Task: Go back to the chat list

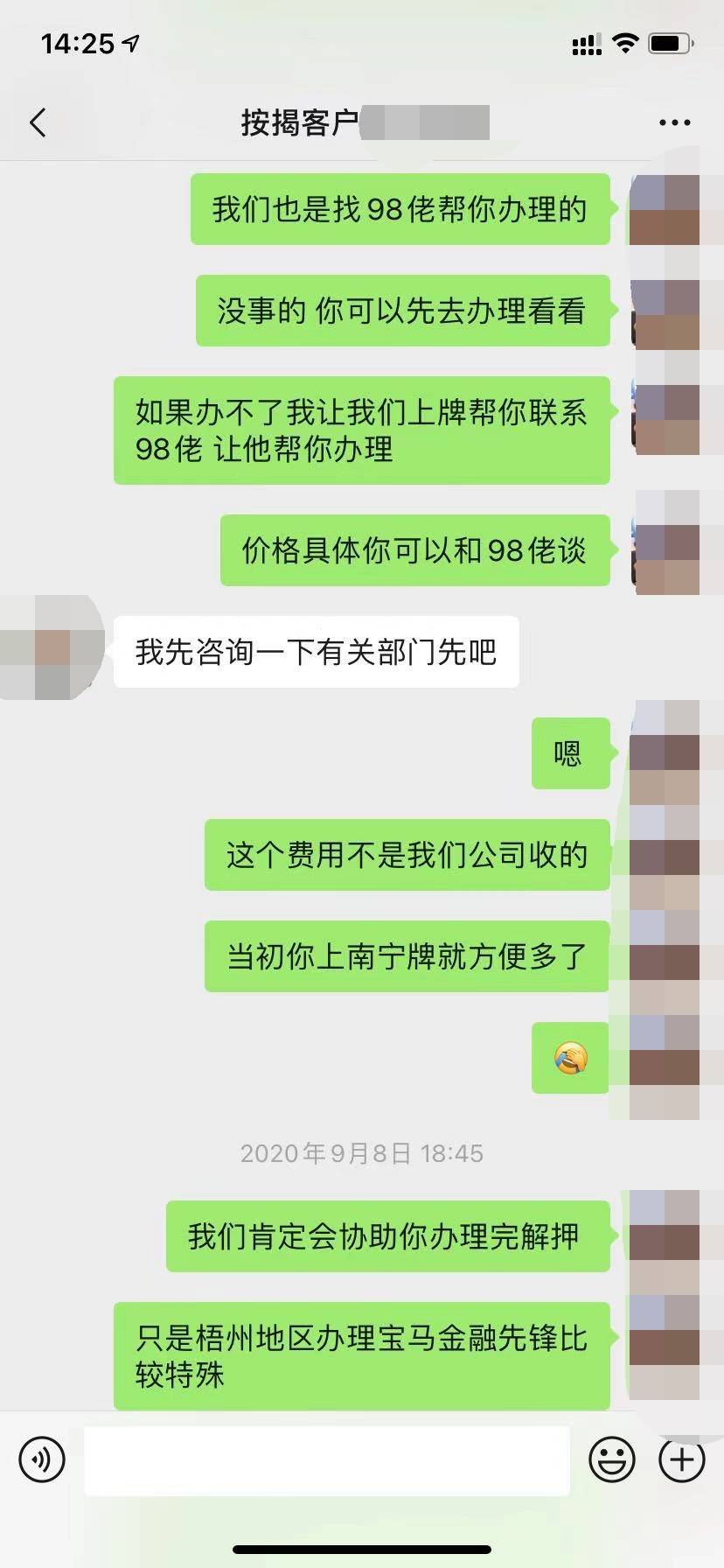Action: (38, 122)
